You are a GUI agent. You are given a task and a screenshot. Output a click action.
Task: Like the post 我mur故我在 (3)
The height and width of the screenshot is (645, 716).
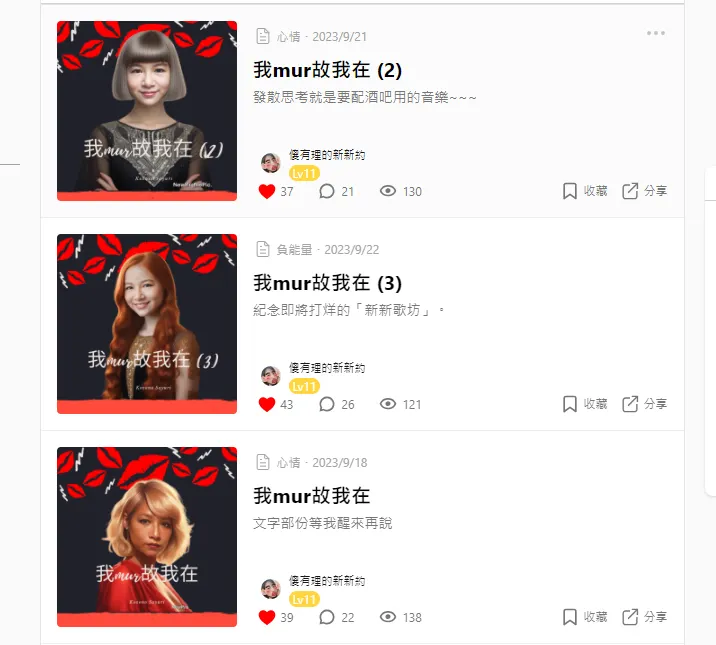[267, 404]
